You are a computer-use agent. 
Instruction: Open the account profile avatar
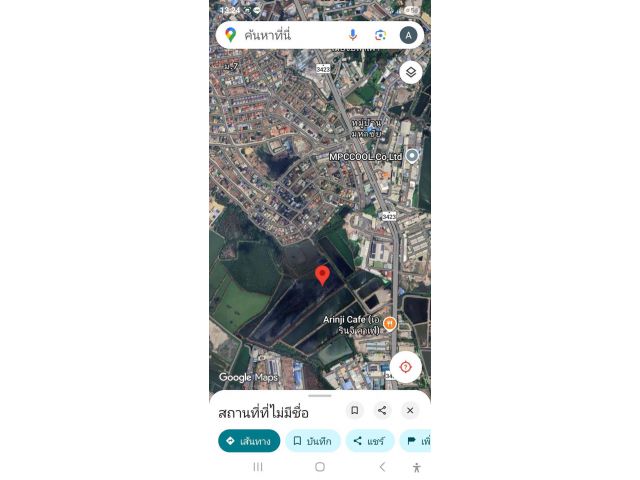pos(408,35)
